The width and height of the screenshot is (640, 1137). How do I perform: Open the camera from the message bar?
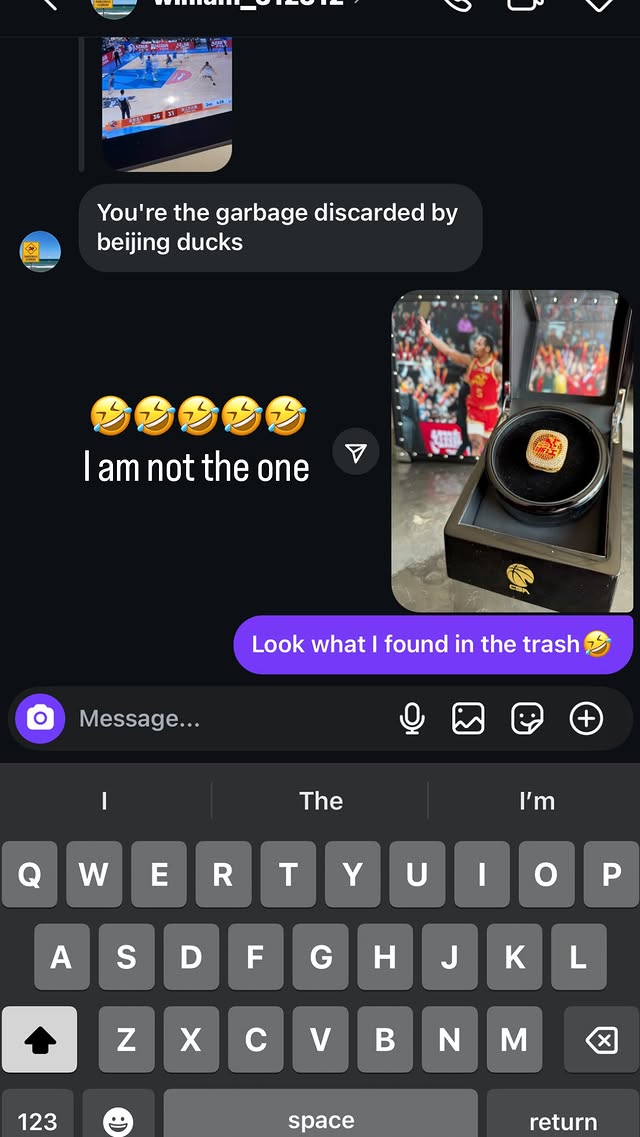coord(40,718)
